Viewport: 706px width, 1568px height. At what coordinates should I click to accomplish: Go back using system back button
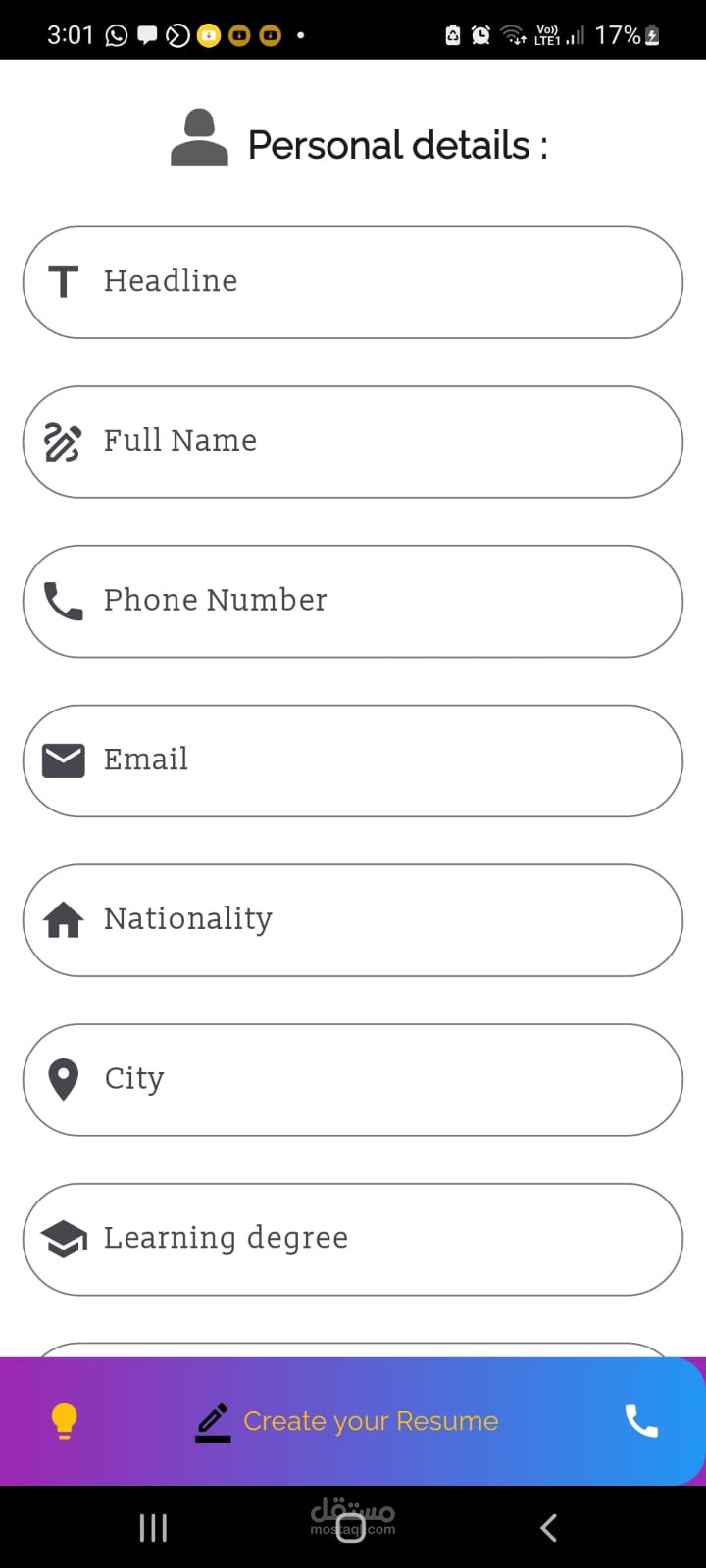point(549,1527)
